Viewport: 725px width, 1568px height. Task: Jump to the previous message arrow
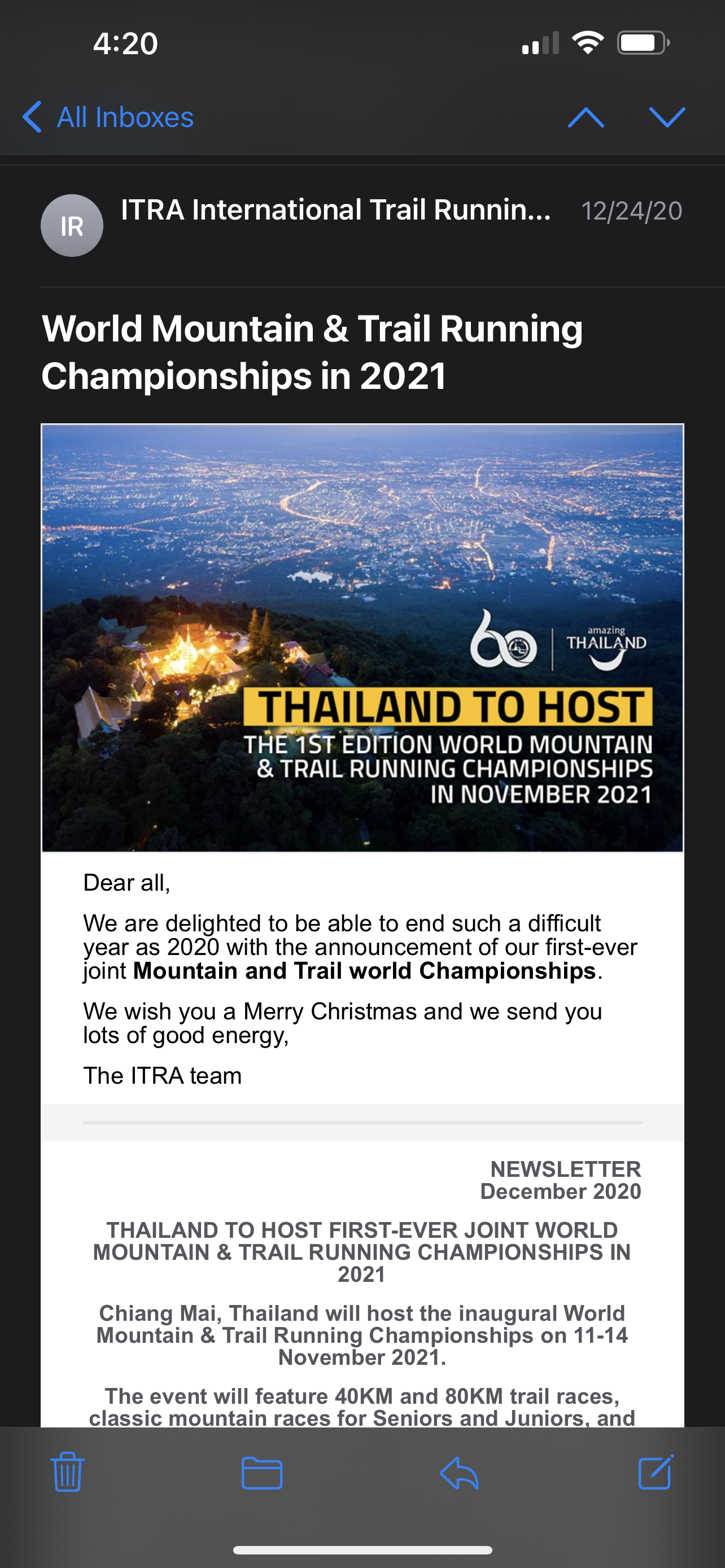coord(586,117)
